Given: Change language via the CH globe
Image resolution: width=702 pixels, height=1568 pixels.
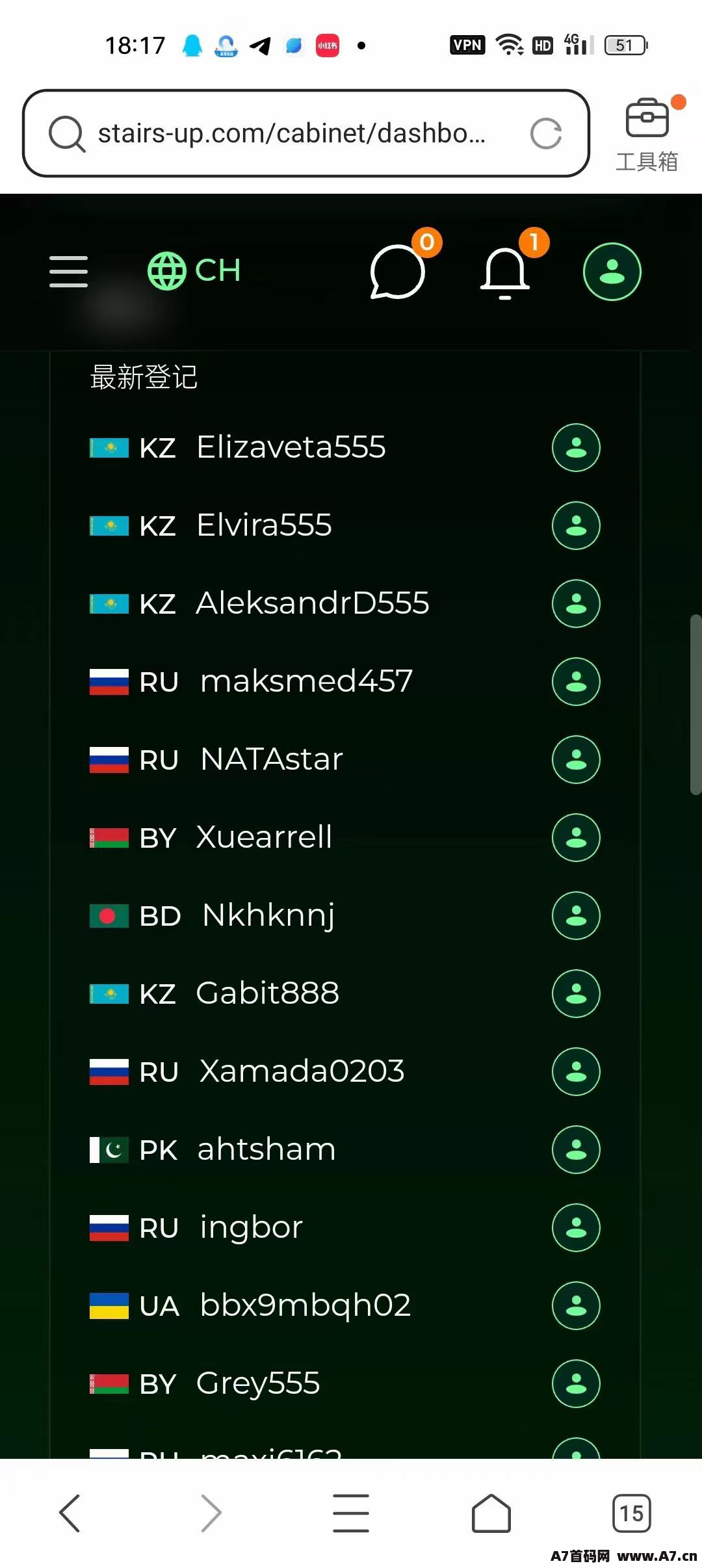Looking at the screenshot, I should pos(194,270).
